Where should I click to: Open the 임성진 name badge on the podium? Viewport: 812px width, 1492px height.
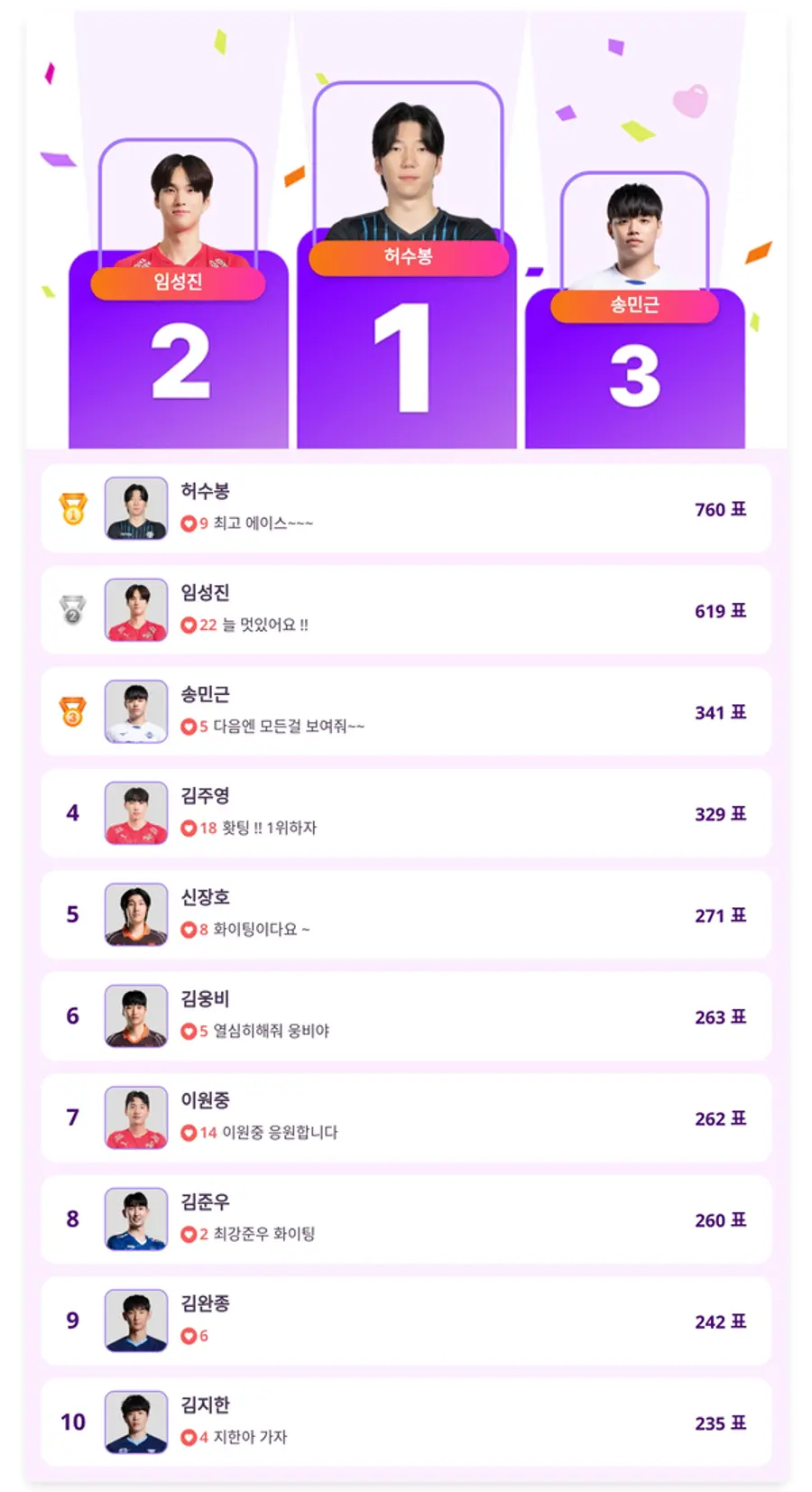(178, 283)
